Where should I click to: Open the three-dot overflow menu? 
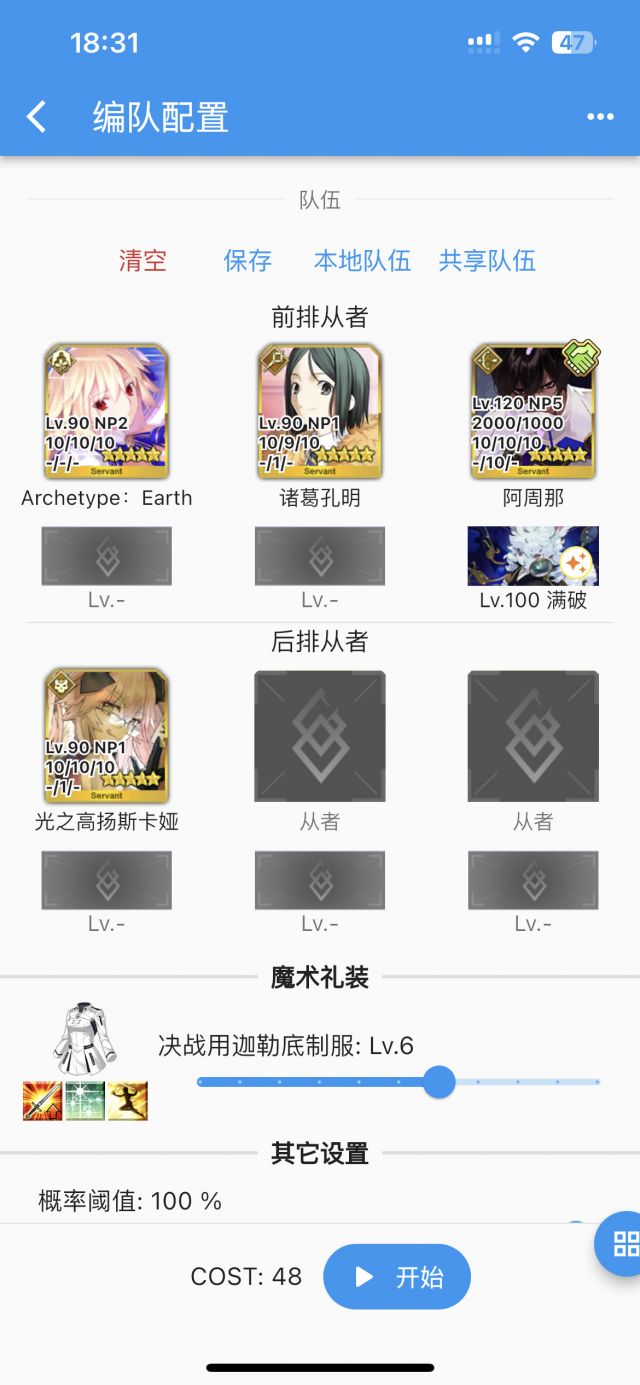pos(600,117)
